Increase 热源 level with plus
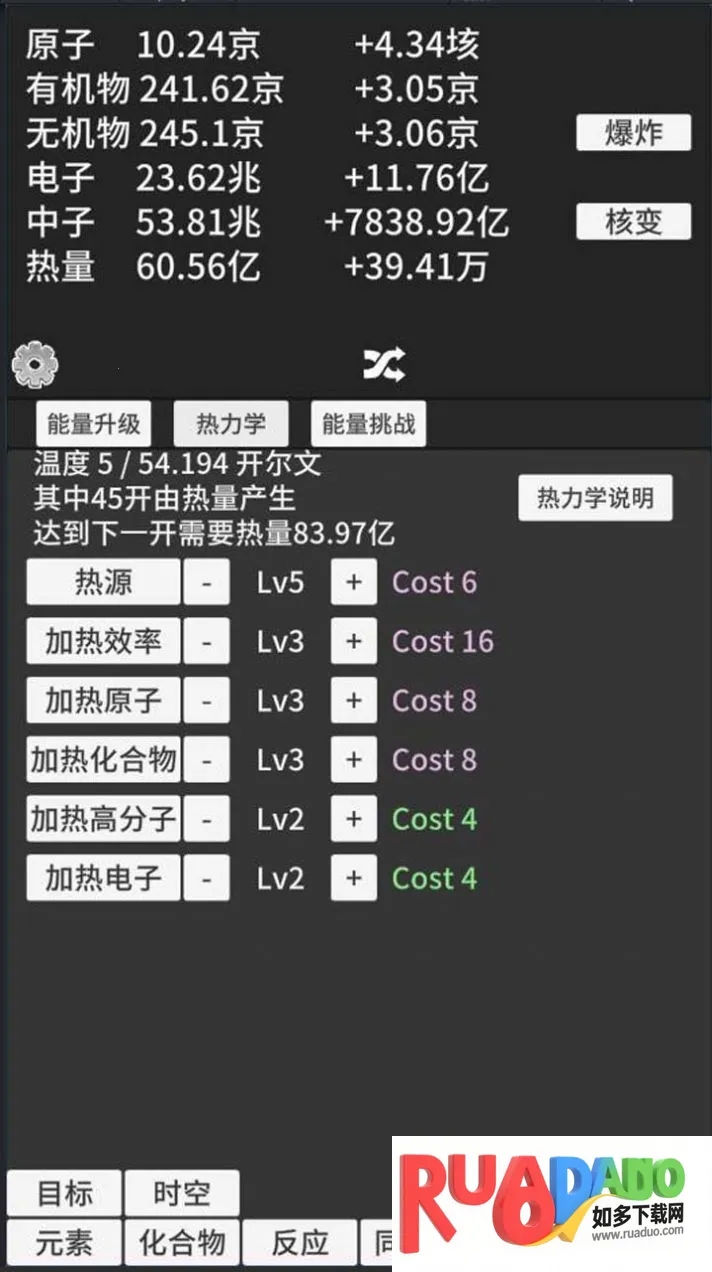Screen dimensions: 712x1272 click(x=353, y=582)
